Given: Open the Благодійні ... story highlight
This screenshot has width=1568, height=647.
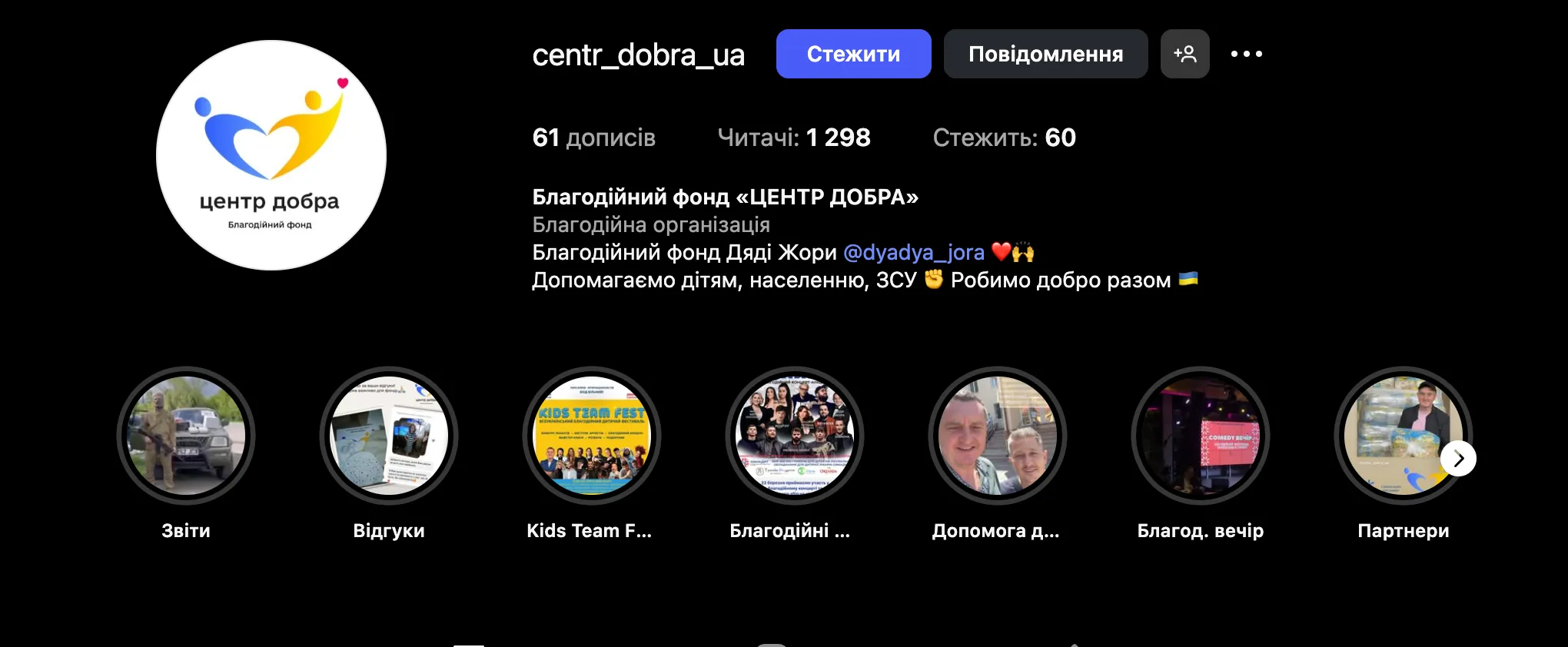Looking at the screenshot, I should (x=795, y=436).
